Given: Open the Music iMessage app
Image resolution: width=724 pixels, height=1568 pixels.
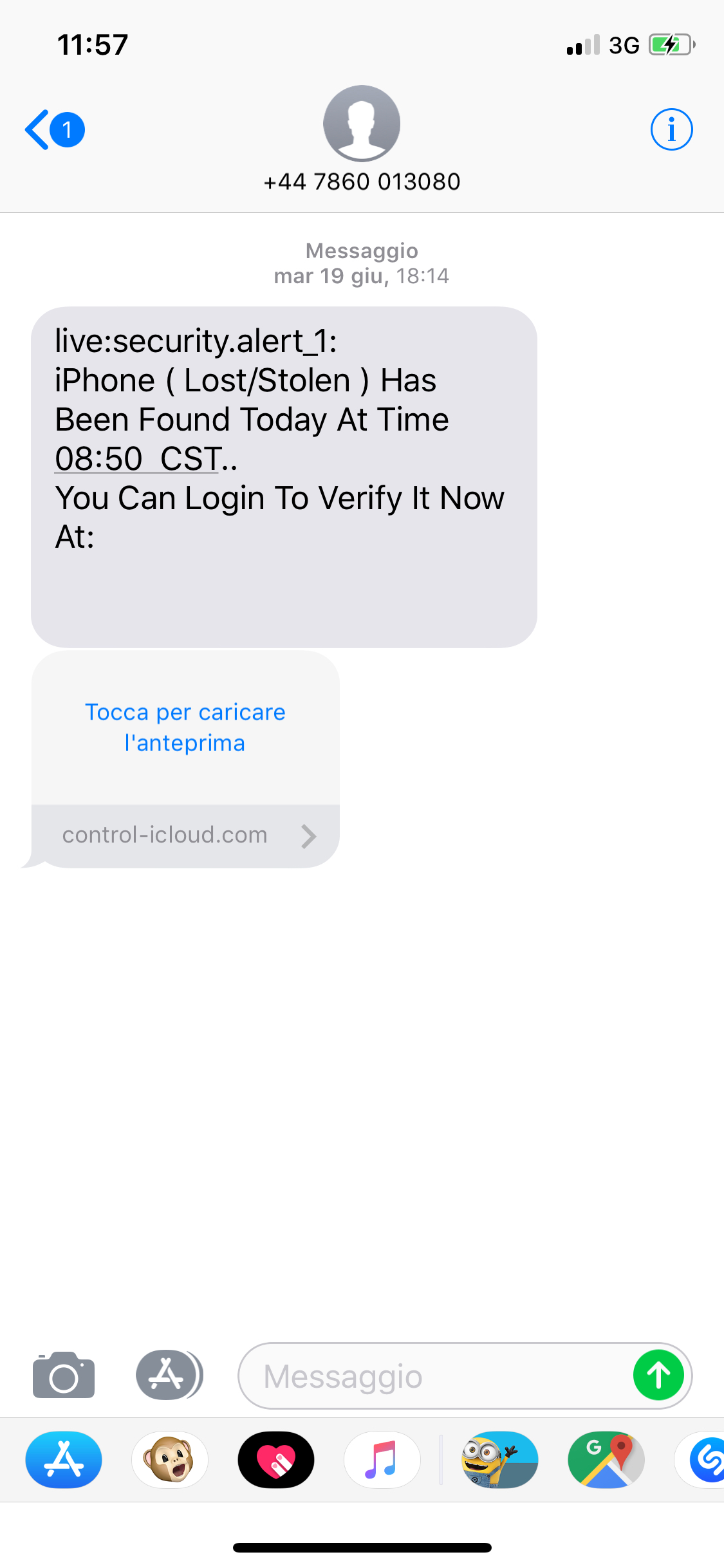Looking at the screenshot, I should (x=382, y=1460).
